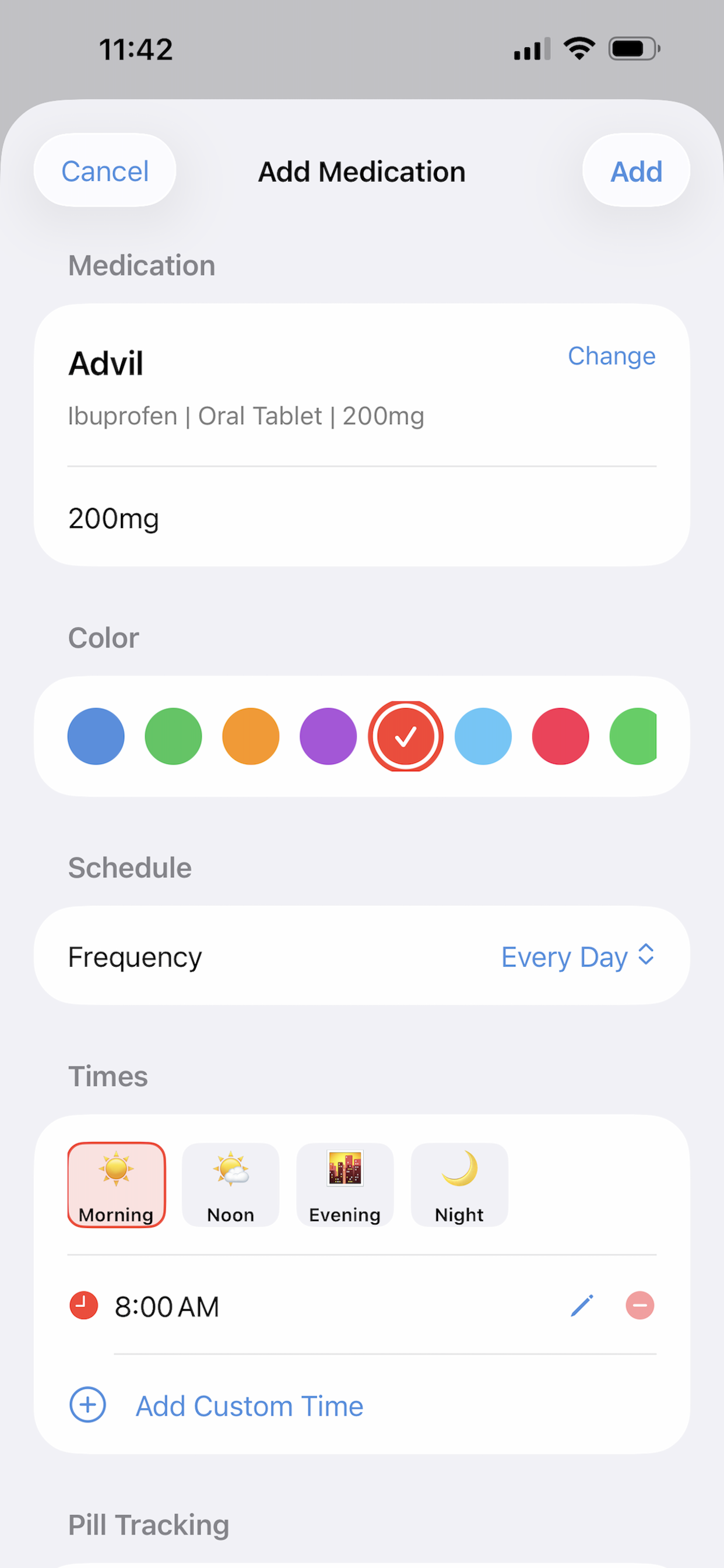Tap the plus icon next to Add Custom Time
This screenshot has height=1568, width=724.
point(87,1405)
